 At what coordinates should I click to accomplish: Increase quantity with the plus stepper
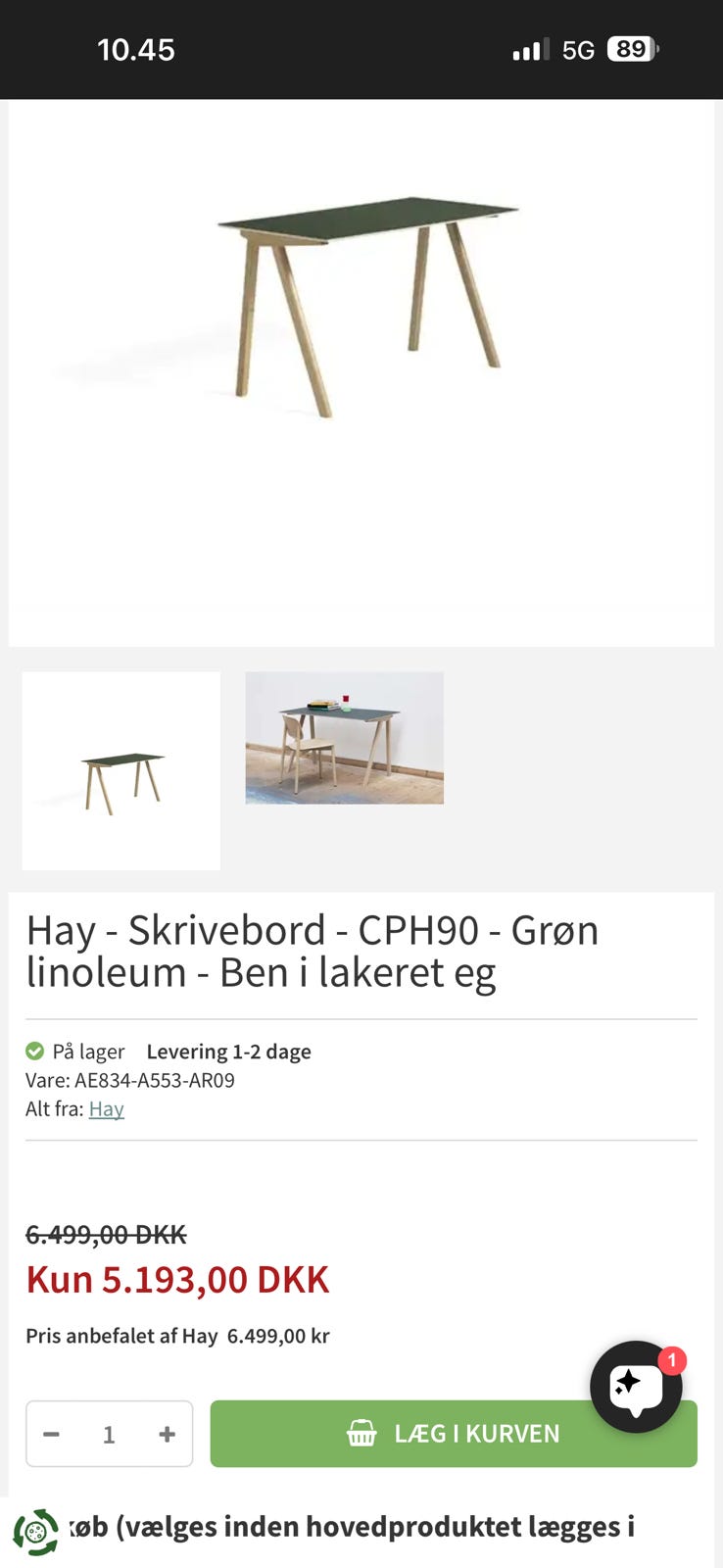pos(167,1433)
